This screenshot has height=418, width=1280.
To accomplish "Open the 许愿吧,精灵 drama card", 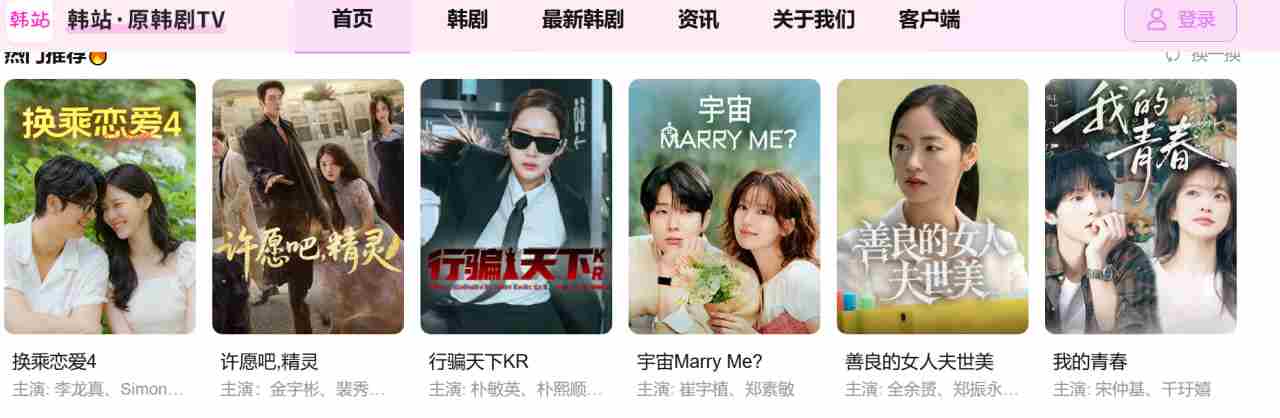I will pos(308,206).
